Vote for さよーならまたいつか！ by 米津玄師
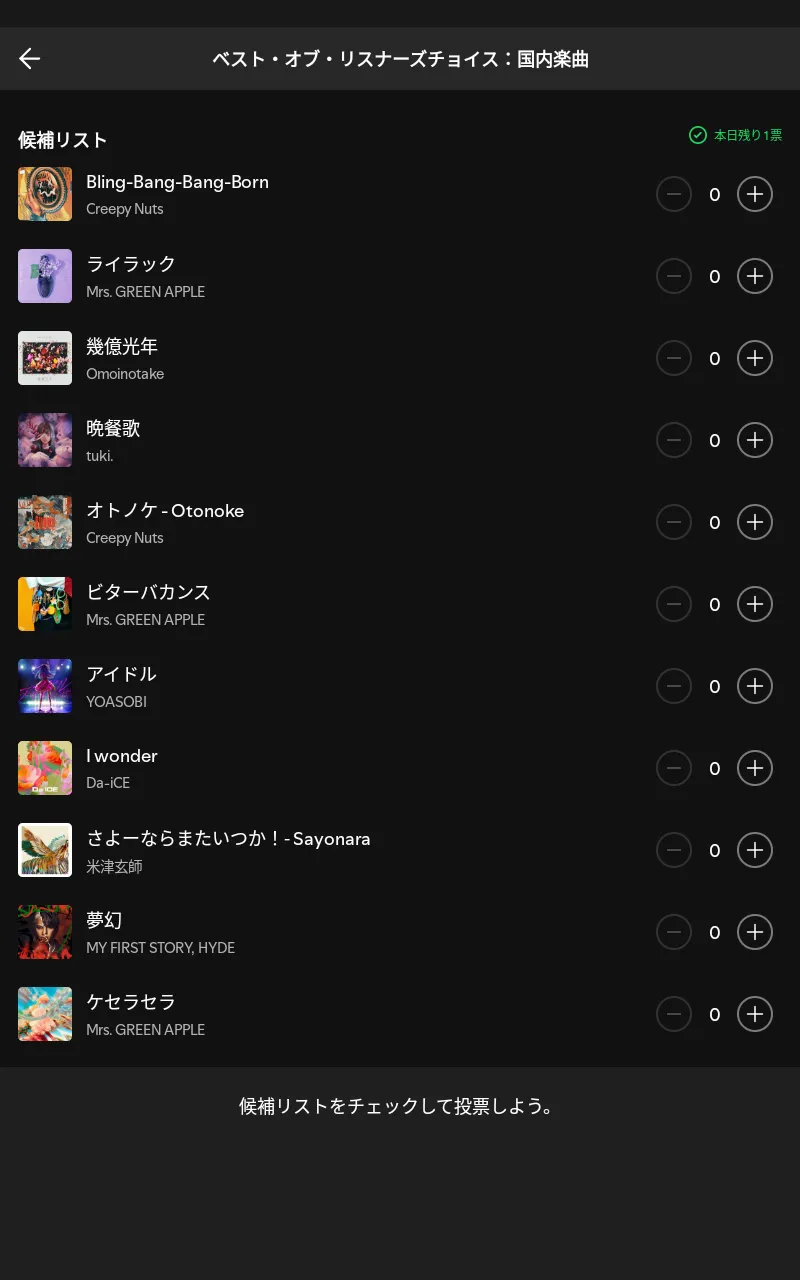This screenshot has height=1280, width=800. (x=755, y=850)
